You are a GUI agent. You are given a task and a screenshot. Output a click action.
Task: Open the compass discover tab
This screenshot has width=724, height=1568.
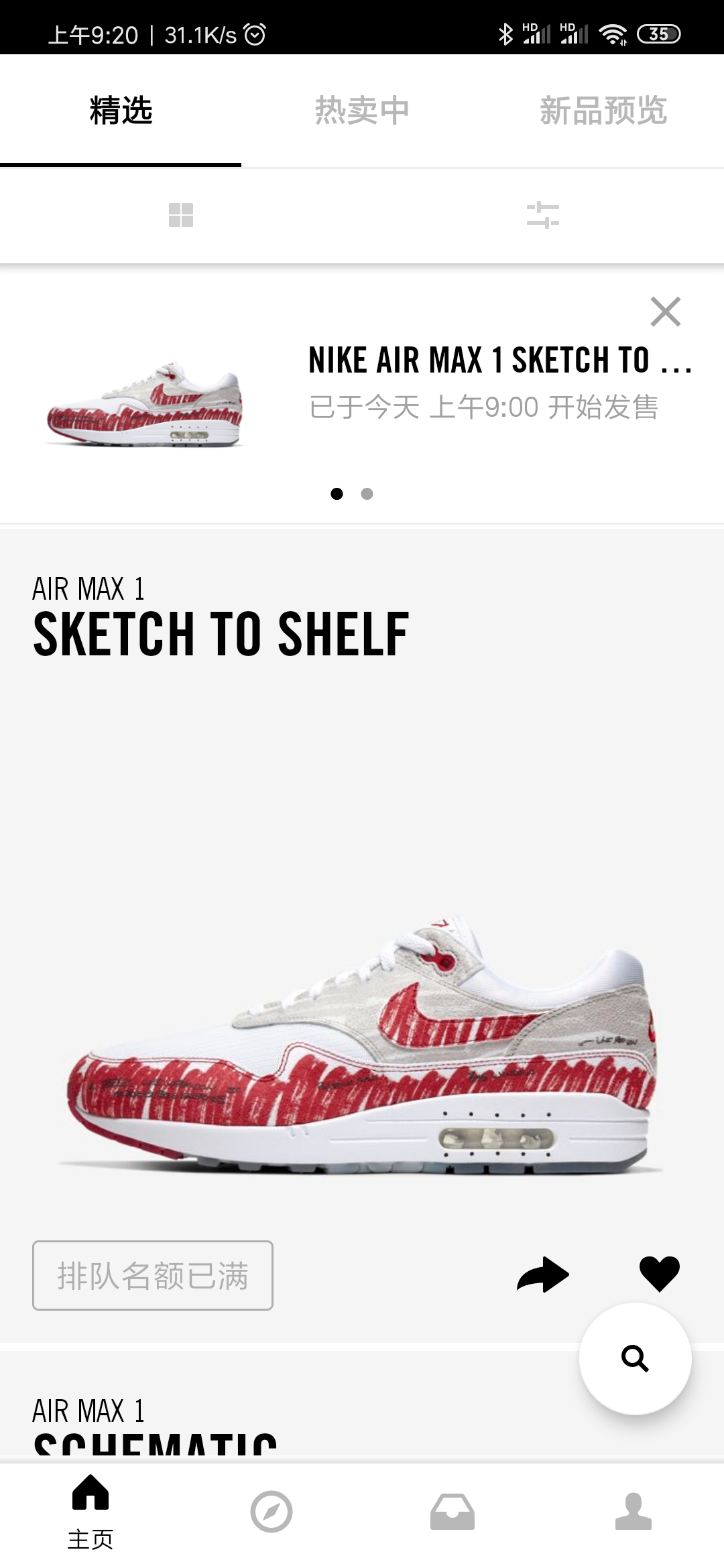pos(271,1512)
